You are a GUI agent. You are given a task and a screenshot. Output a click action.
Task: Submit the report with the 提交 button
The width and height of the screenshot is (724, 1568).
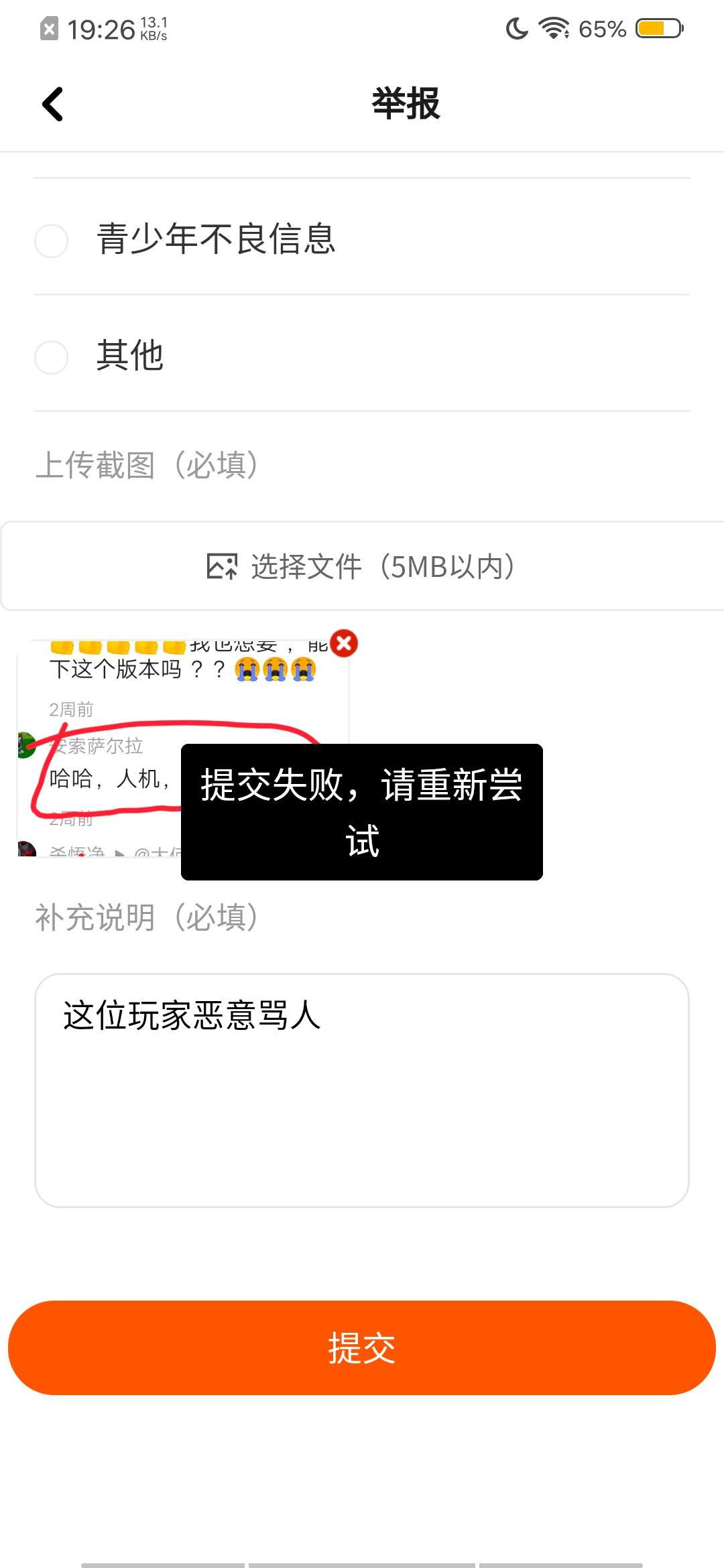point(362,1348)
